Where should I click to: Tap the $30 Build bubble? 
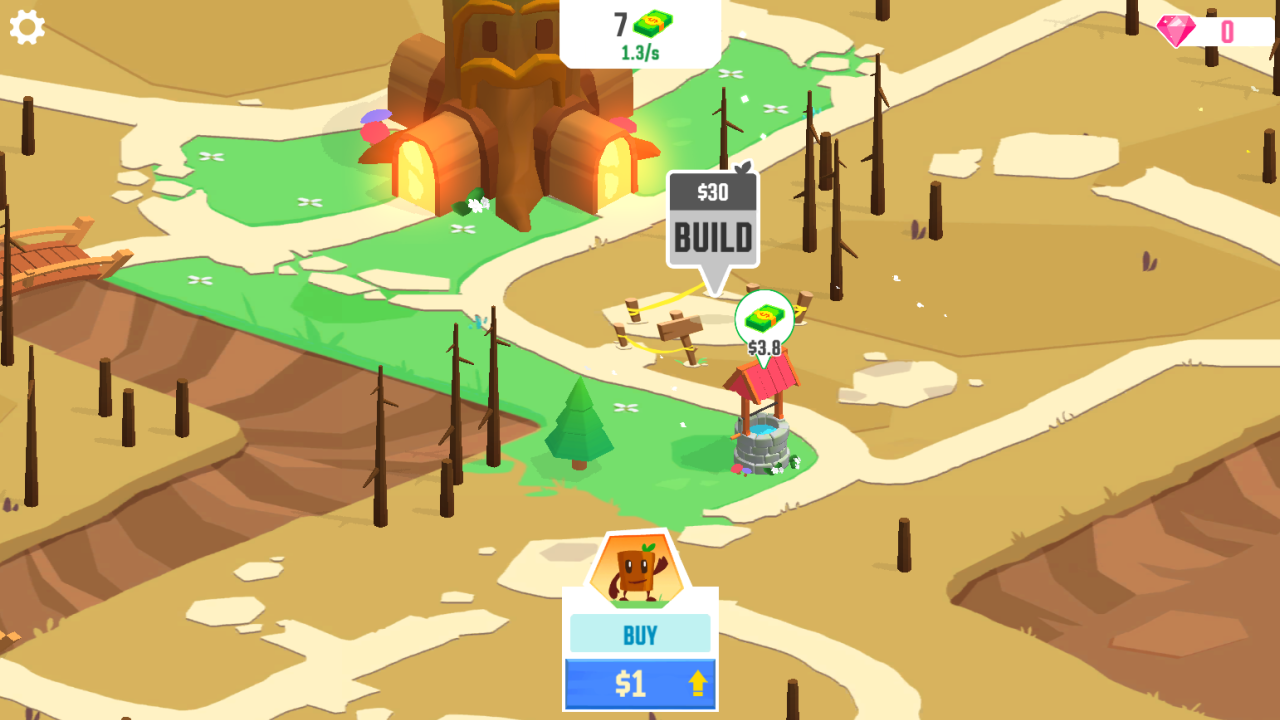point(713,221)
